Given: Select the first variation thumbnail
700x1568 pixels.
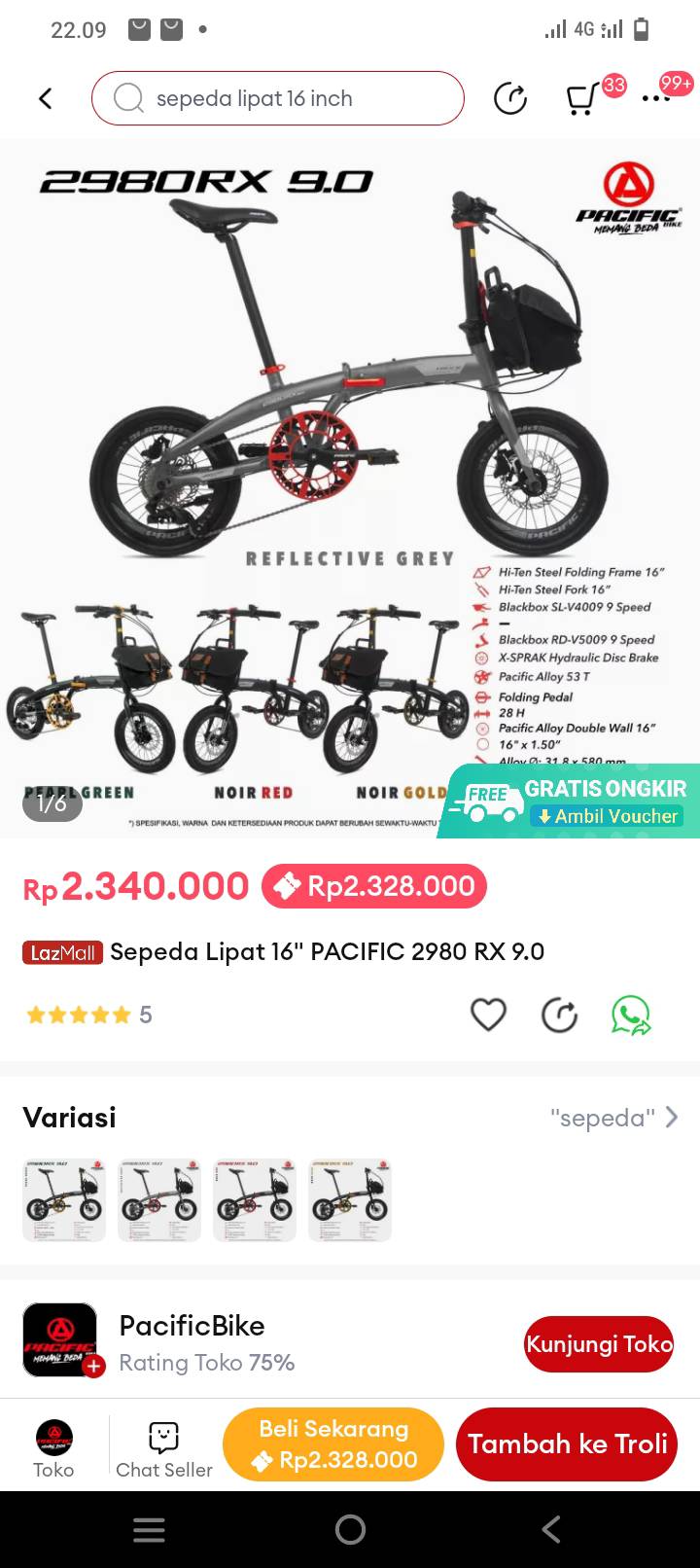Looking at the screenshot, I should click(64, 1199).
